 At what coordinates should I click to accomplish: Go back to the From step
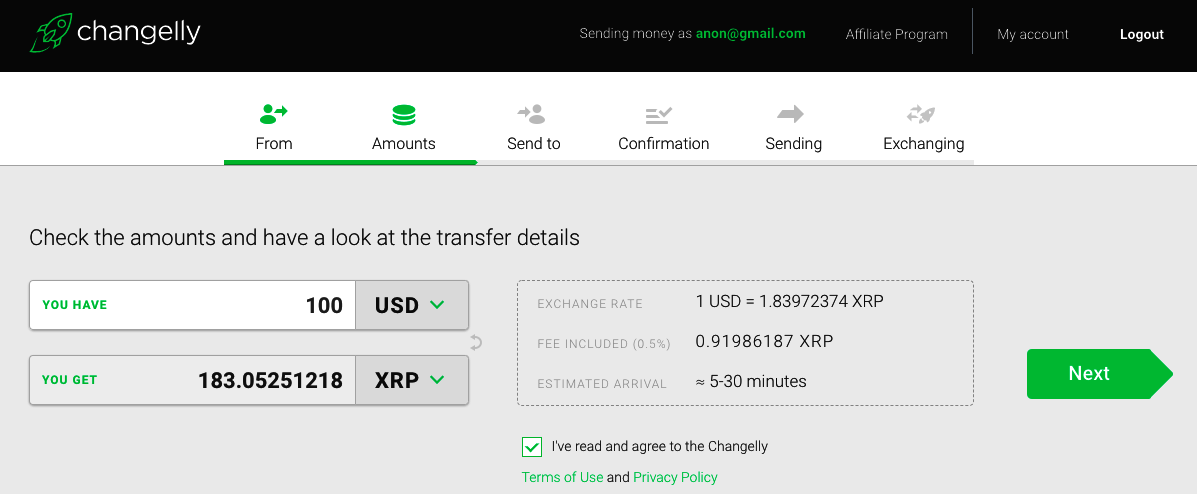pos(273,128)
